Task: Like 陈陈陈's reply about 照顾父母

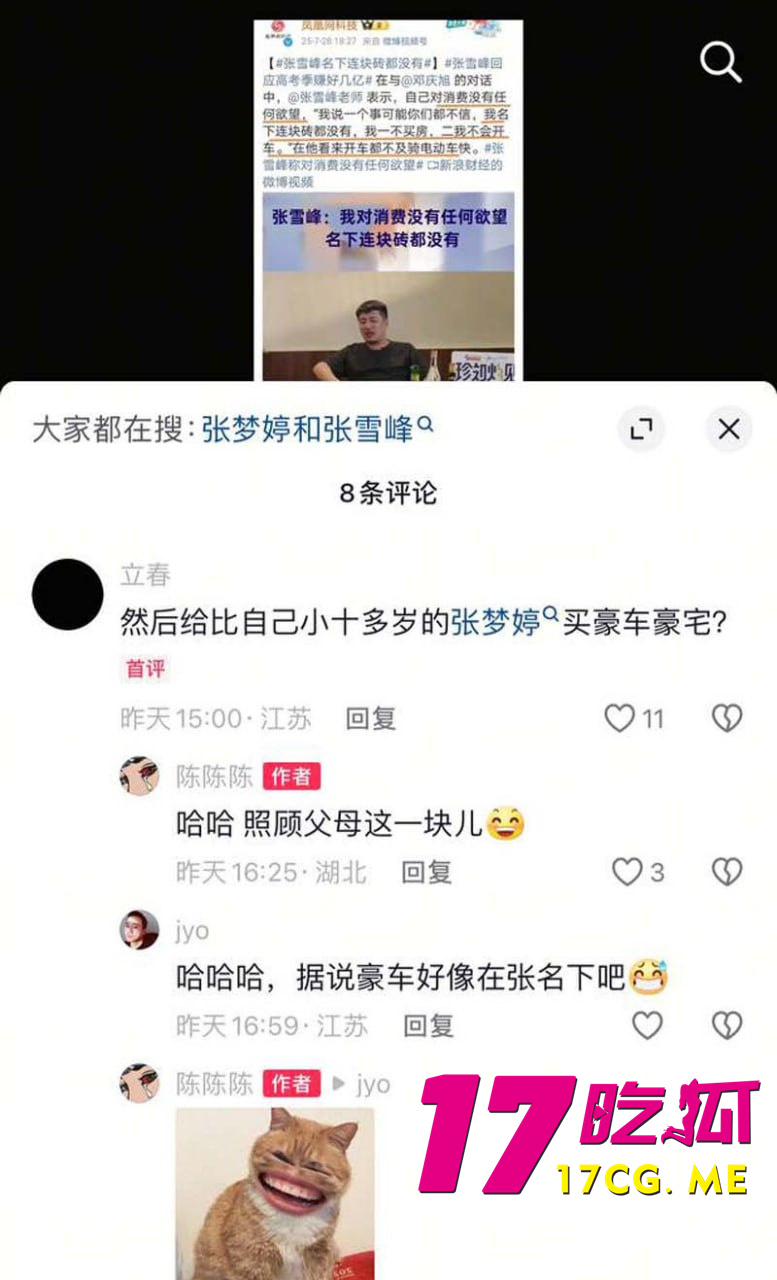Action: (627, 872)
